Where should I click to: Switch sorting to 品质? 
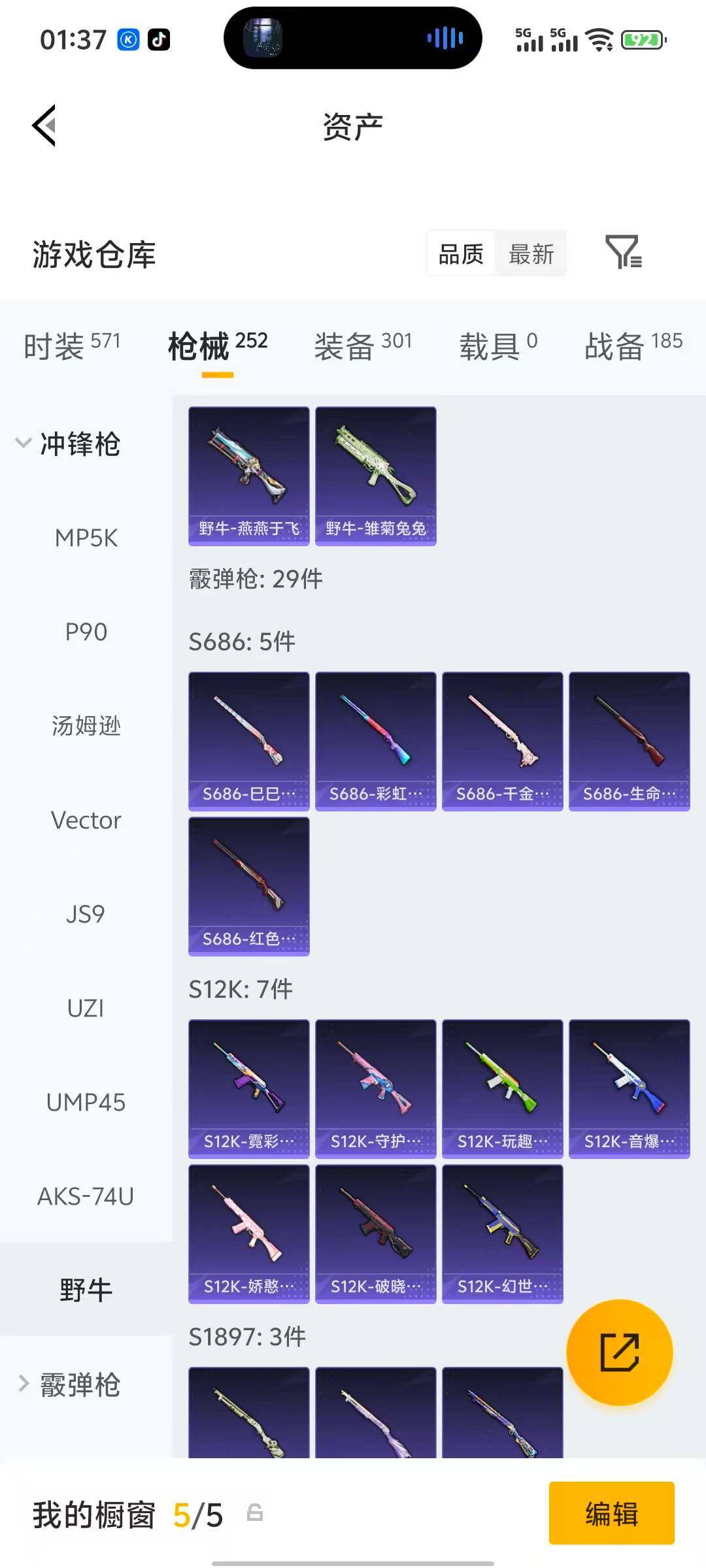tap(460, 253)
